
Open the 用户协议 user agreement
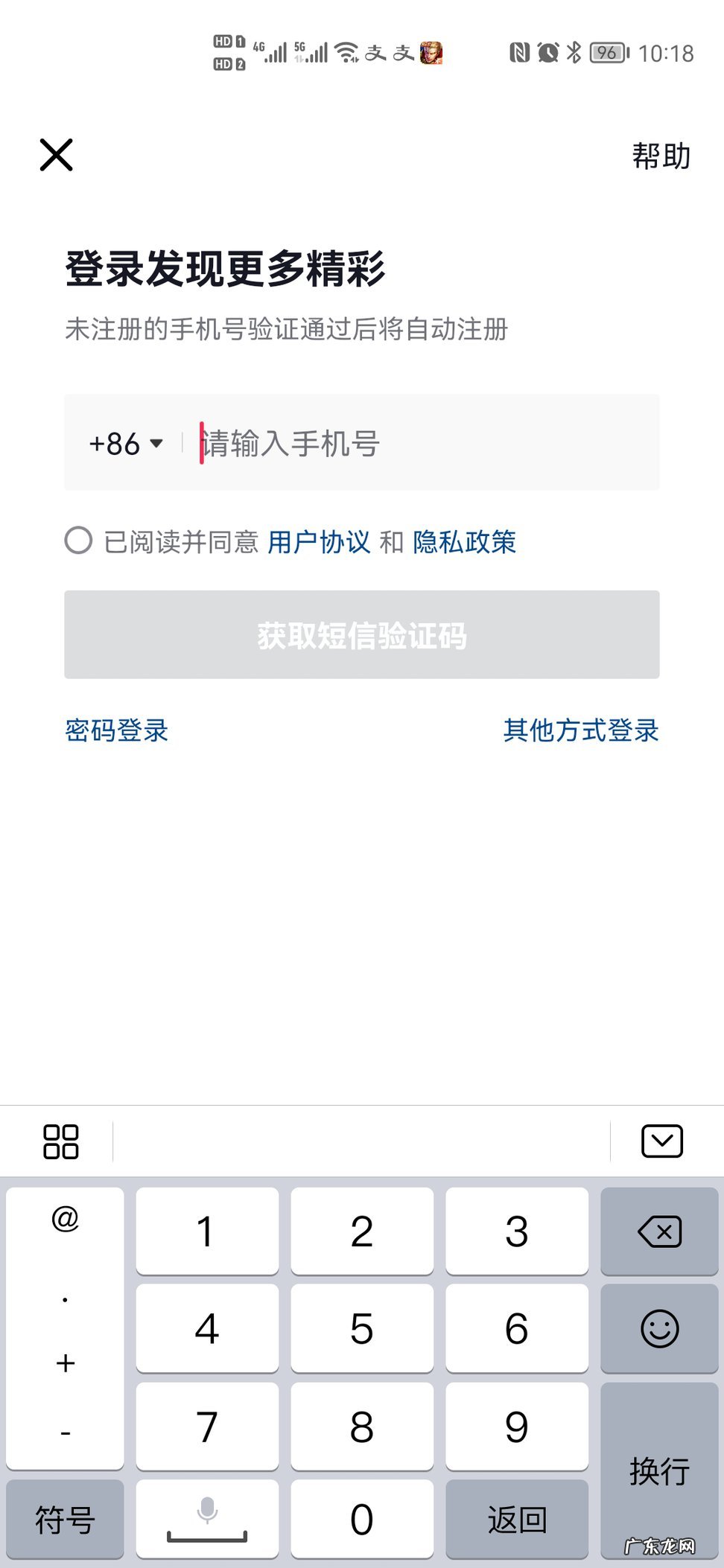coord(319,542)
